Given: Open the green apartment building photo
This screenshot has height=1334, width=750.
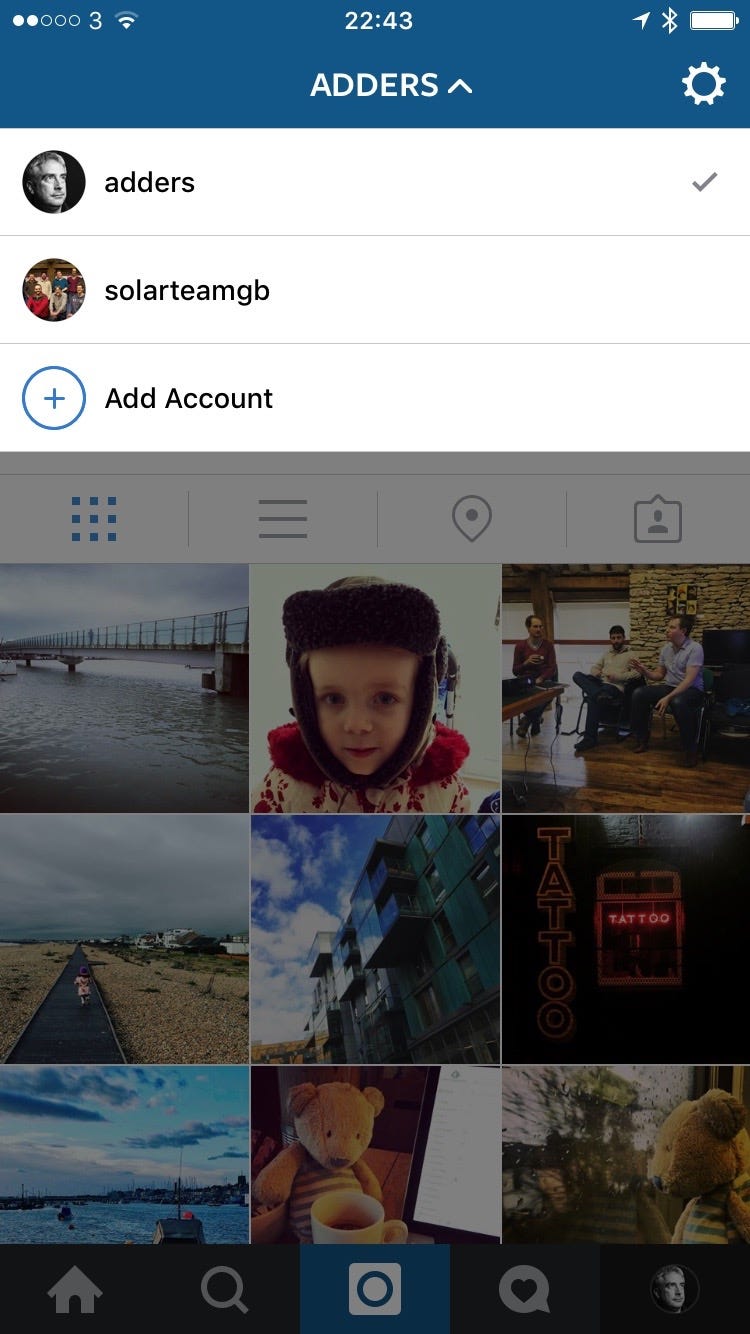Looking at the screenshot, I should pos(375,938).
